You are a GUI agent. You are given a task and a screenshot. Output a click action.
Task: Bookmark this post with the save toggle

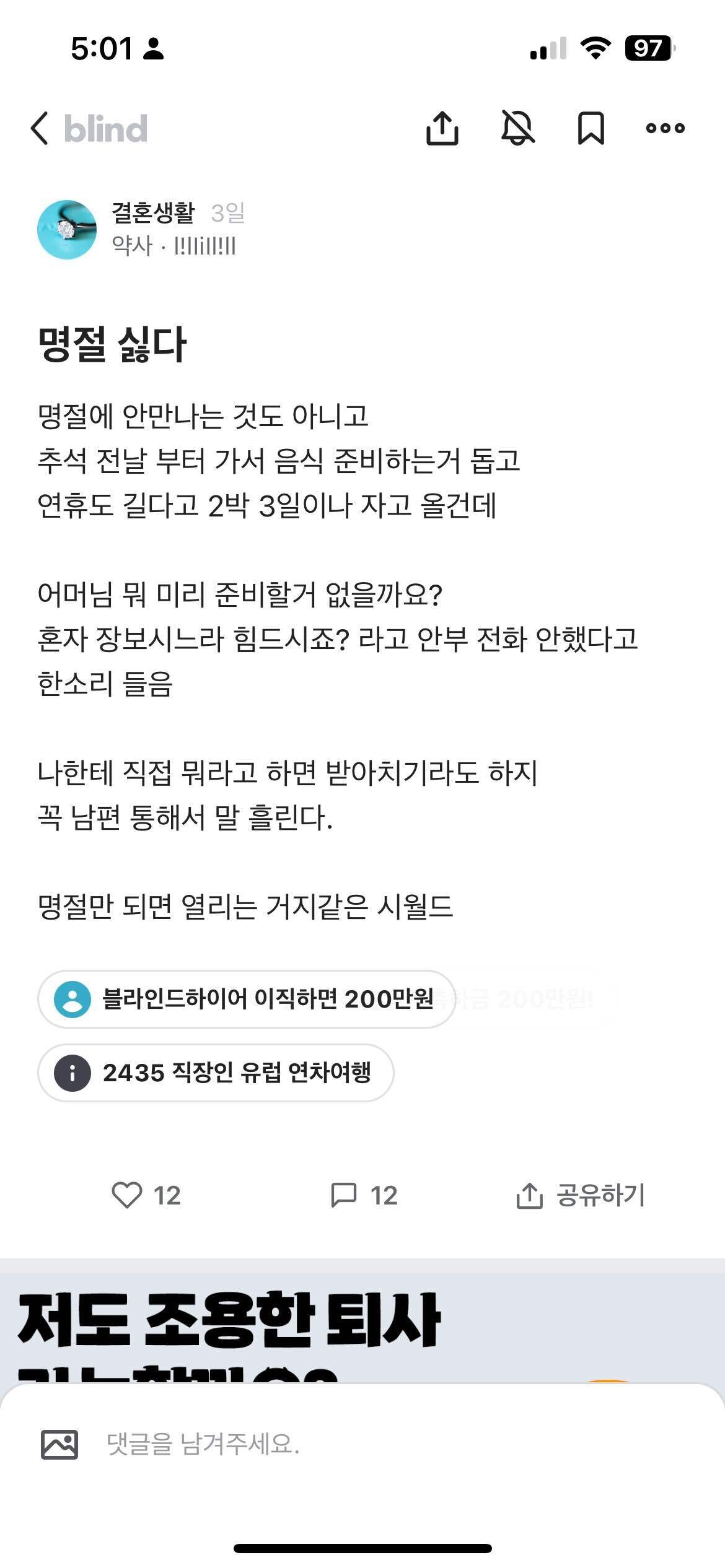pyautogui.click(x=591, y=129)
